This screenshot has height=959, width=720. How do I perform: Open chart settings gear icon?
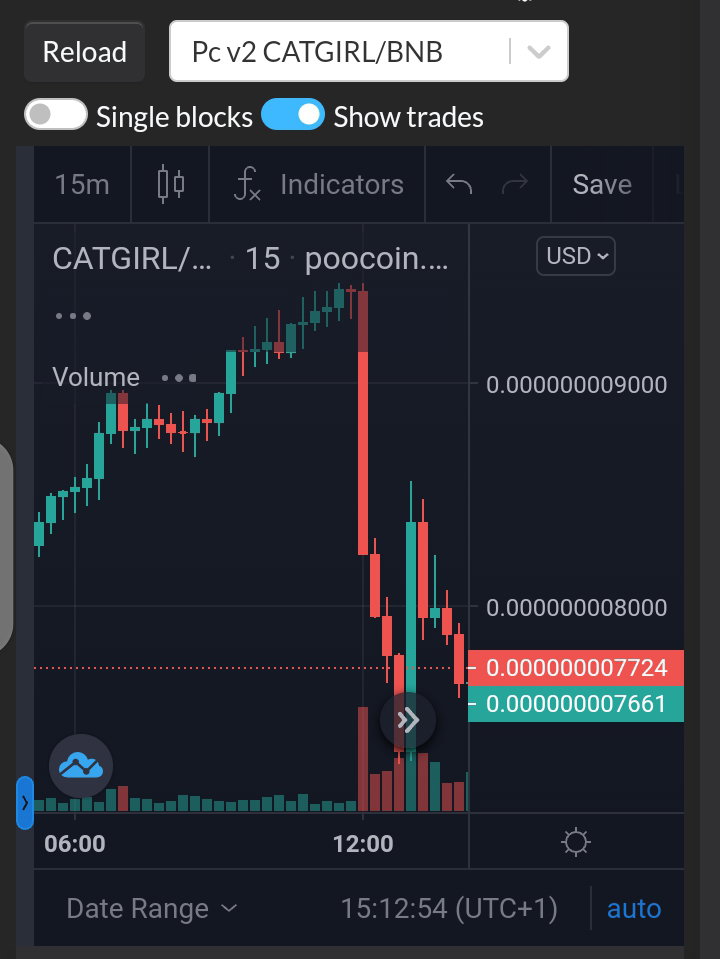click(x=576, y=842)
